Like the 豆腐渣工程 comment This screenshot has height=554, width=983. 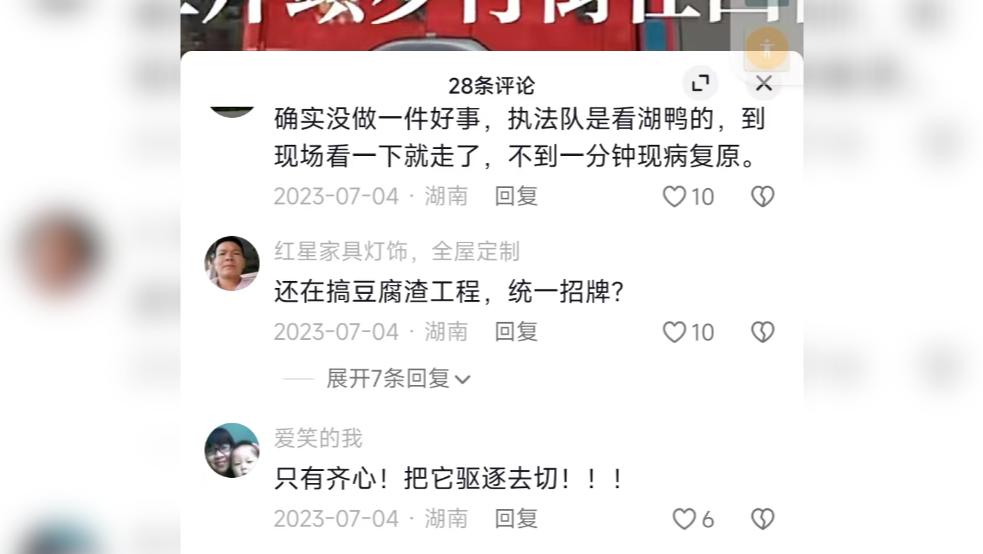click(675, 332)
